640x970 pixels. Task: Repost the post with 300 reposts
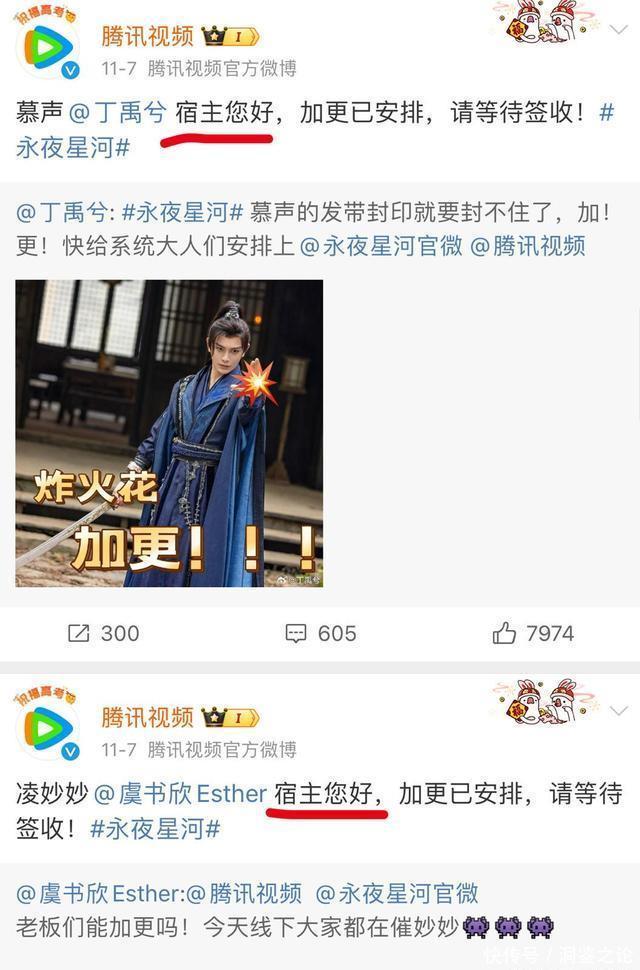tap(102, 633)
